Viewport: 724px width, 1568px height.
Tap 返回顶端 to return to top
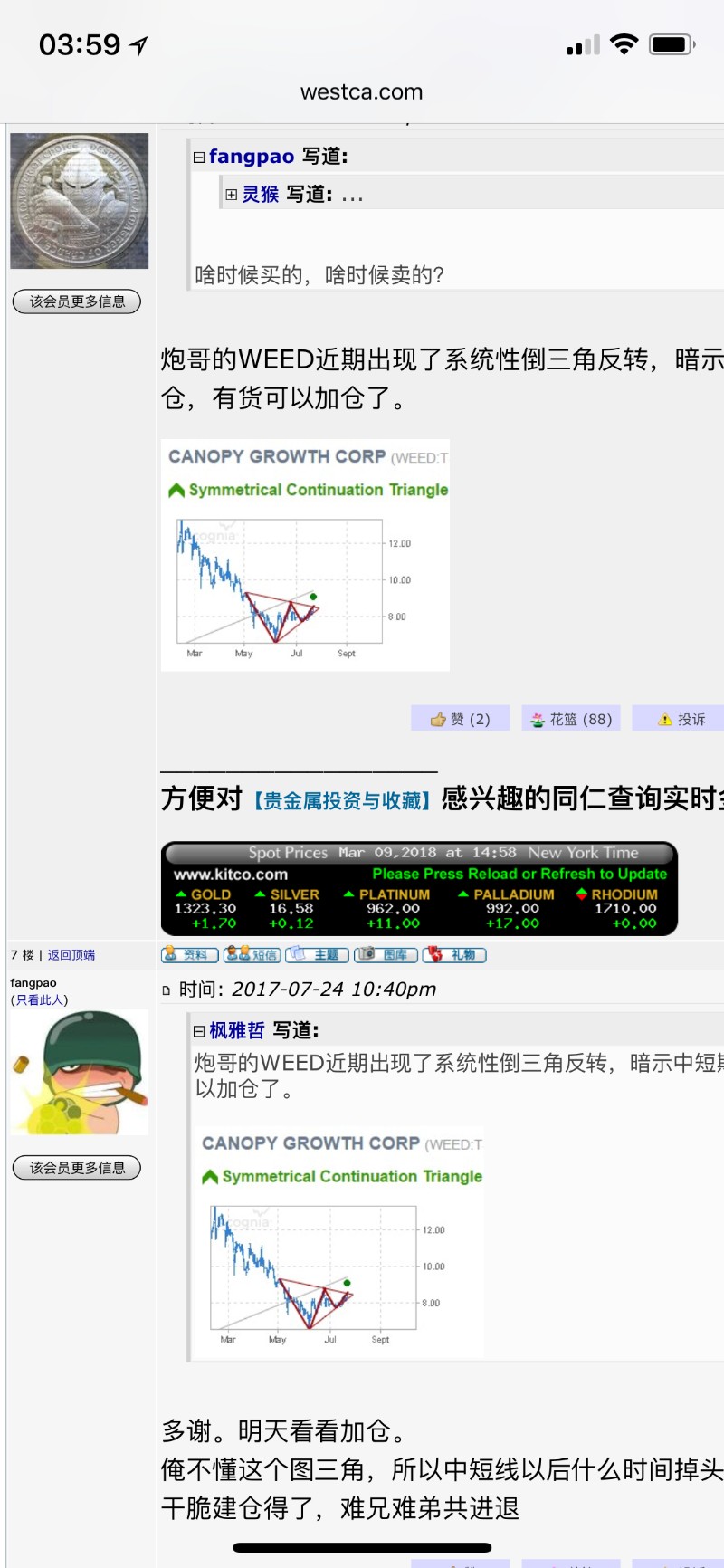pos(71,955)
